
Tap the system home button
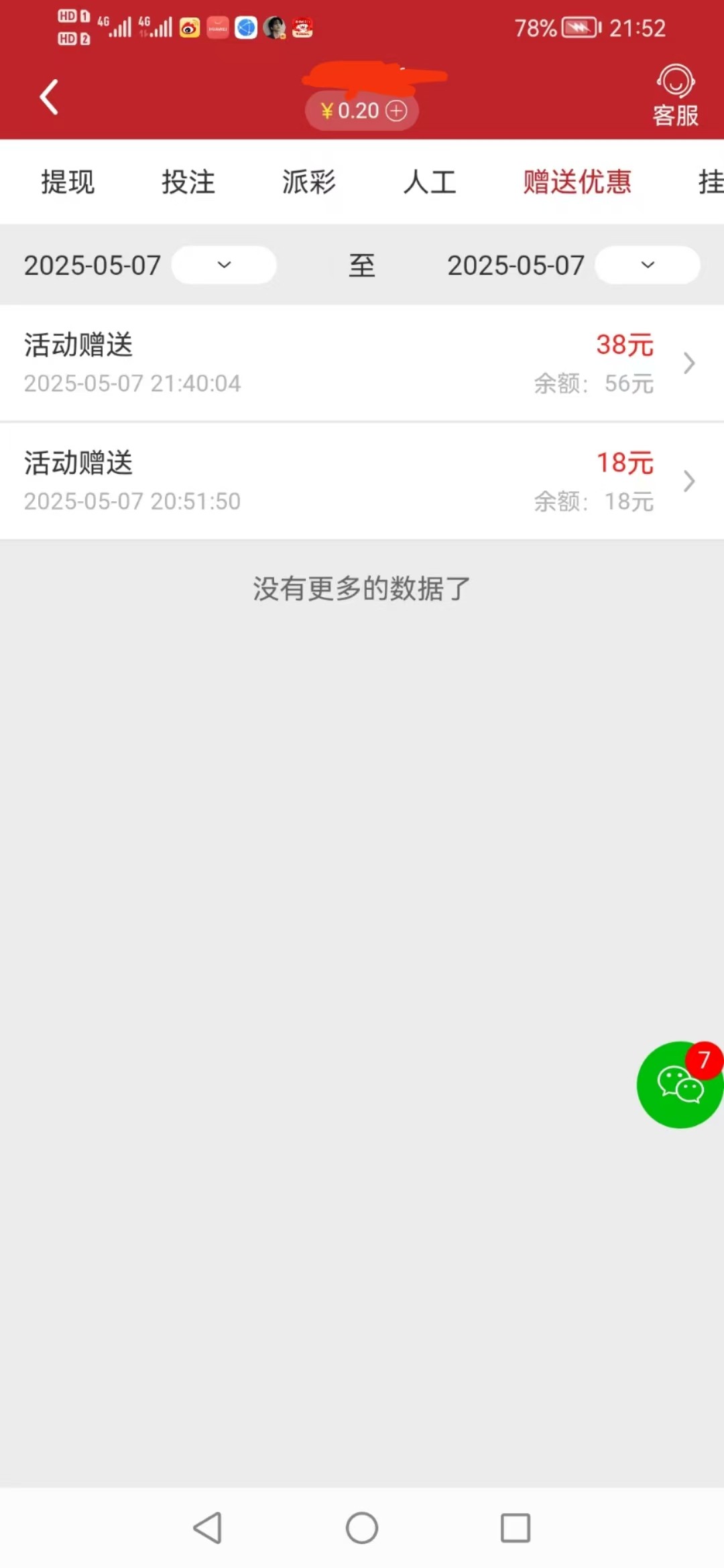point(362,1528)
